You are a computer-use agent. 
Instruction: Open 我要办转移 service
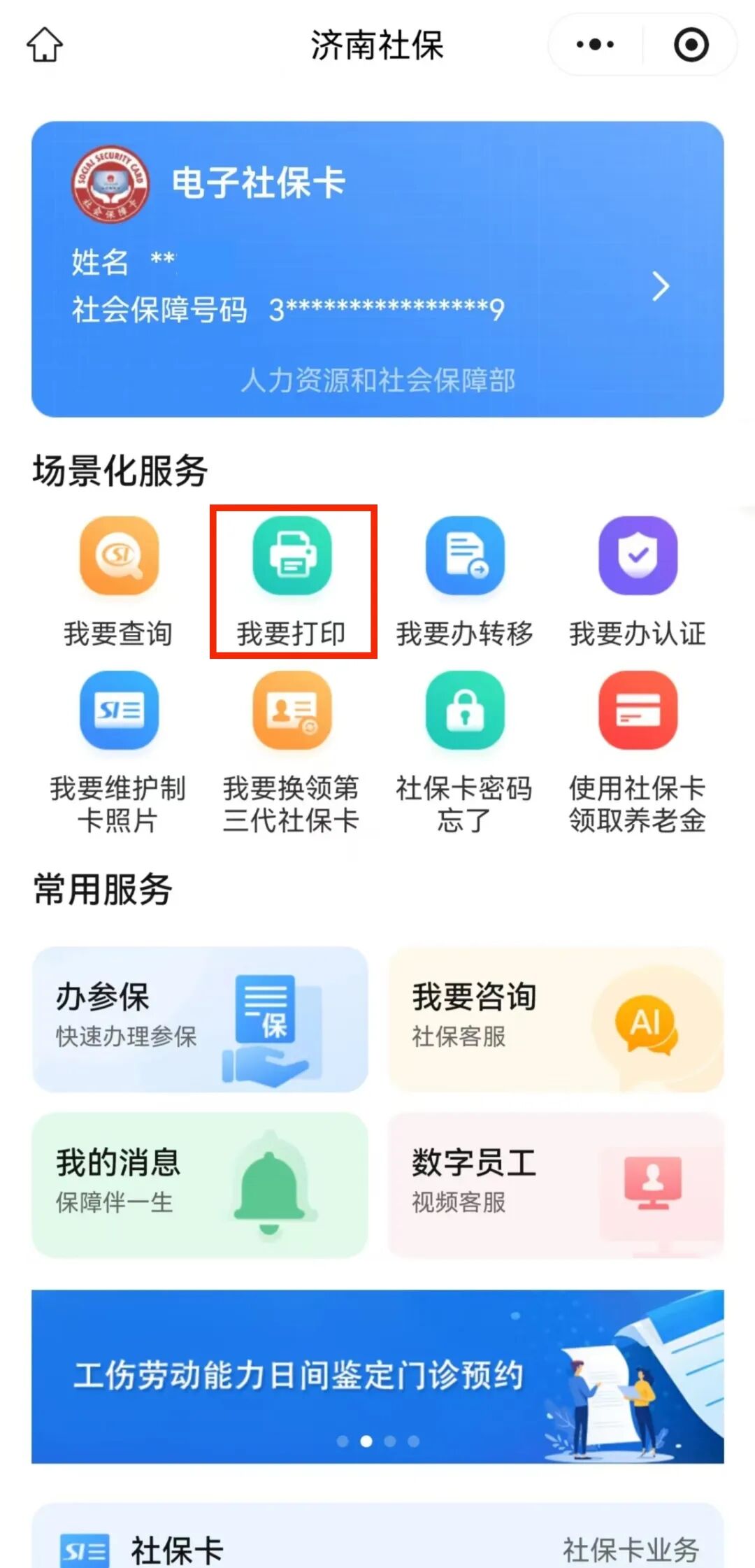465,580
